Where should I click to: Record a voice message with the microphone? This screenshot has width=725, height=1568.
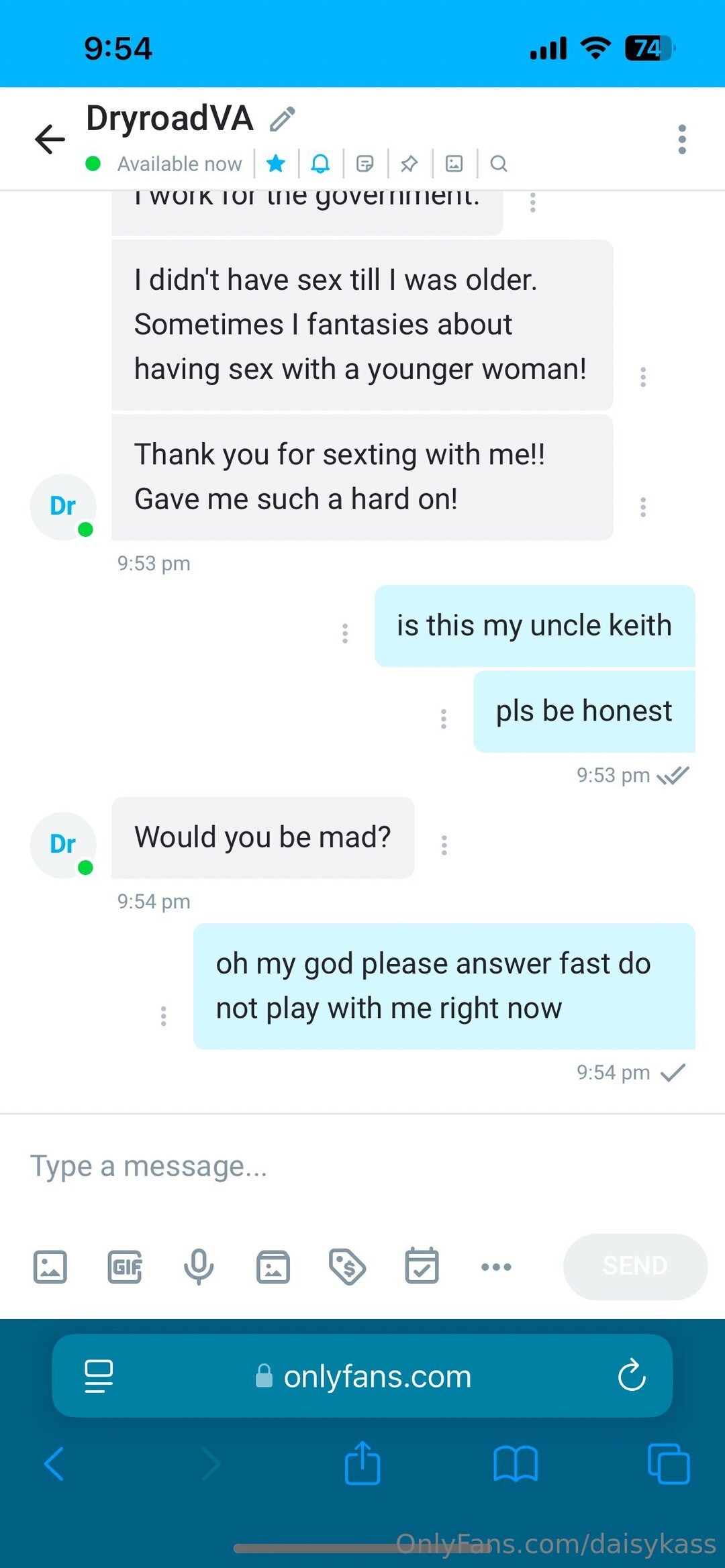(199, 1267)
